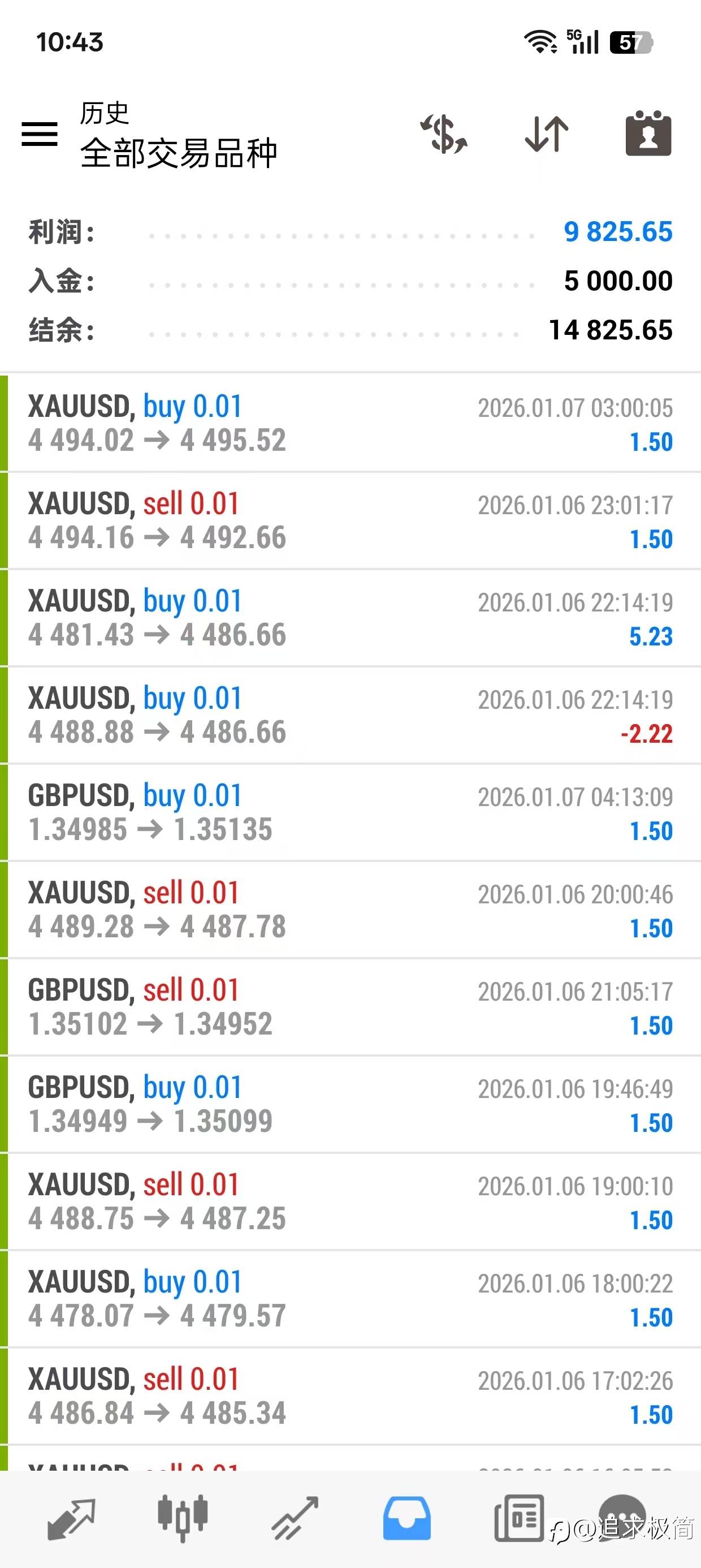View the XAUUSD buy trade from 18:00:22
Image resolution: width=701 pixels, height=1568 pixels.
350,1299
